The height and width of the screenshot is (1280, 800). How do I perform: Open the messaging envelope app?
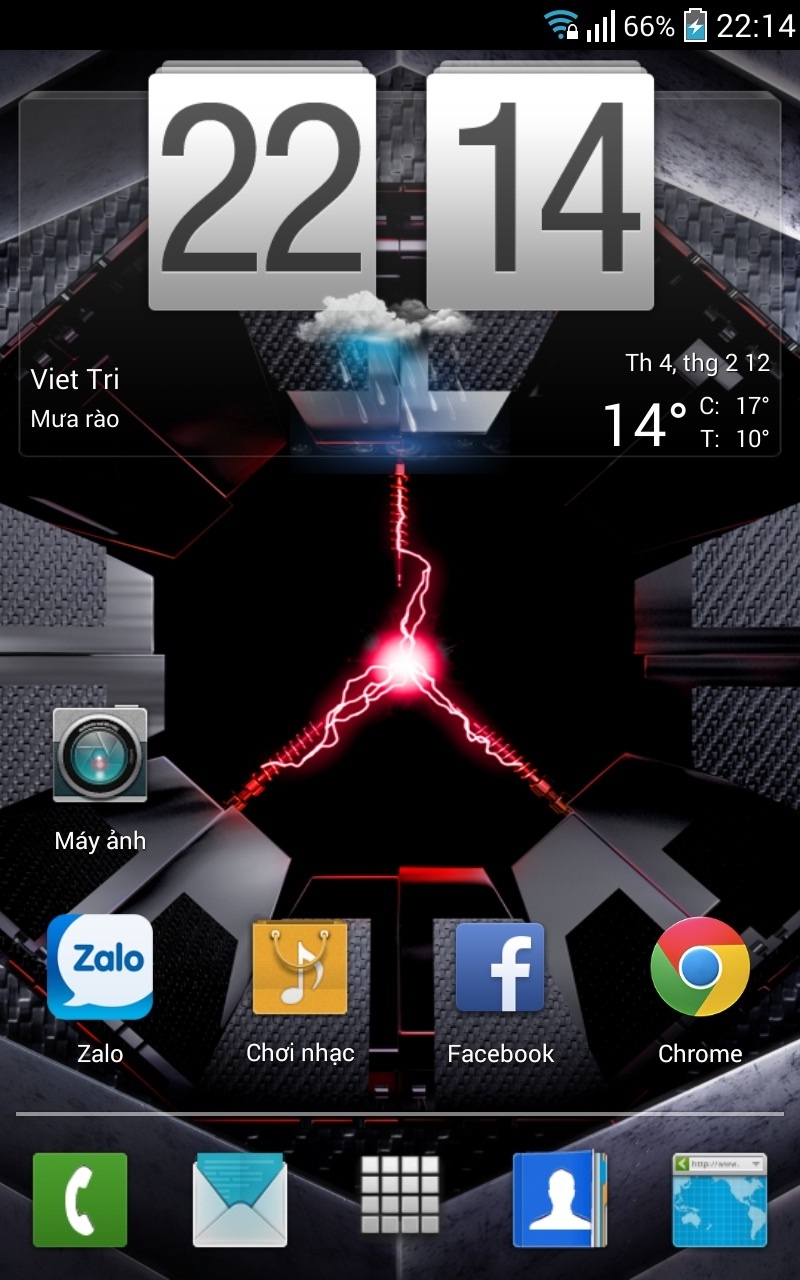point(240,1200)
